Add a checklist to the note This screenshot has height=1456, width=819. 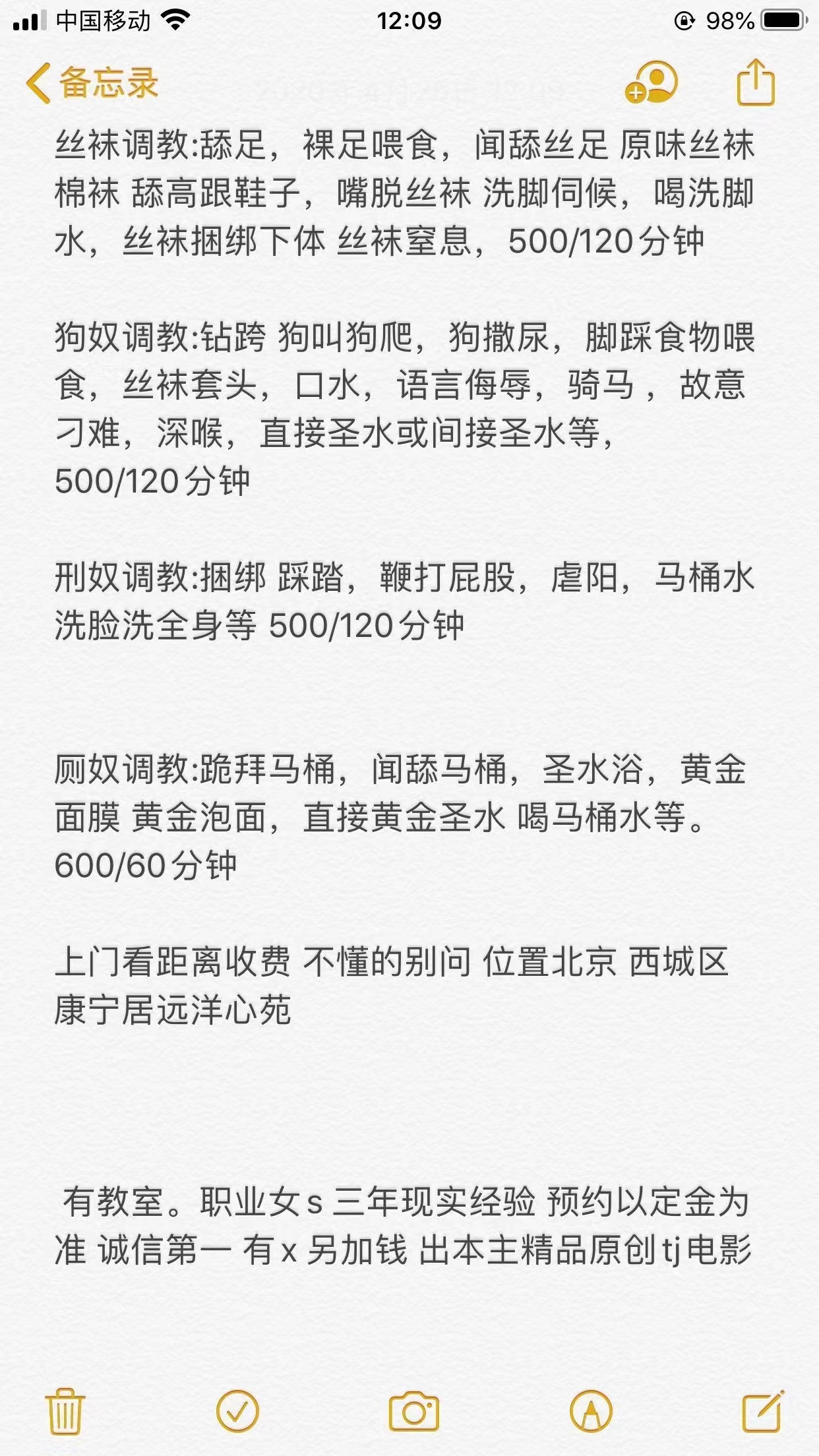237,1412
